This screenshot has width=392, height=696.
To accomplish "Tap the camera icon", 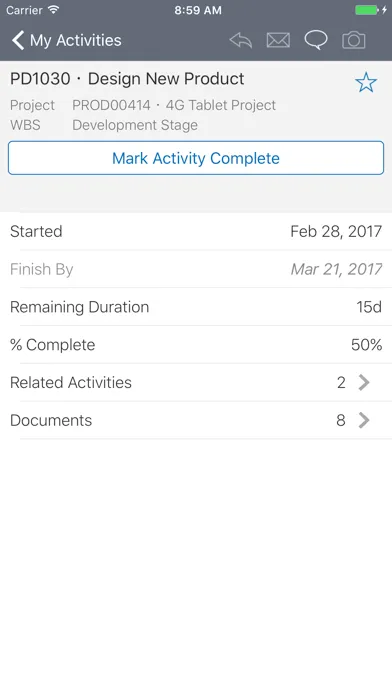I will coord(354,40).
